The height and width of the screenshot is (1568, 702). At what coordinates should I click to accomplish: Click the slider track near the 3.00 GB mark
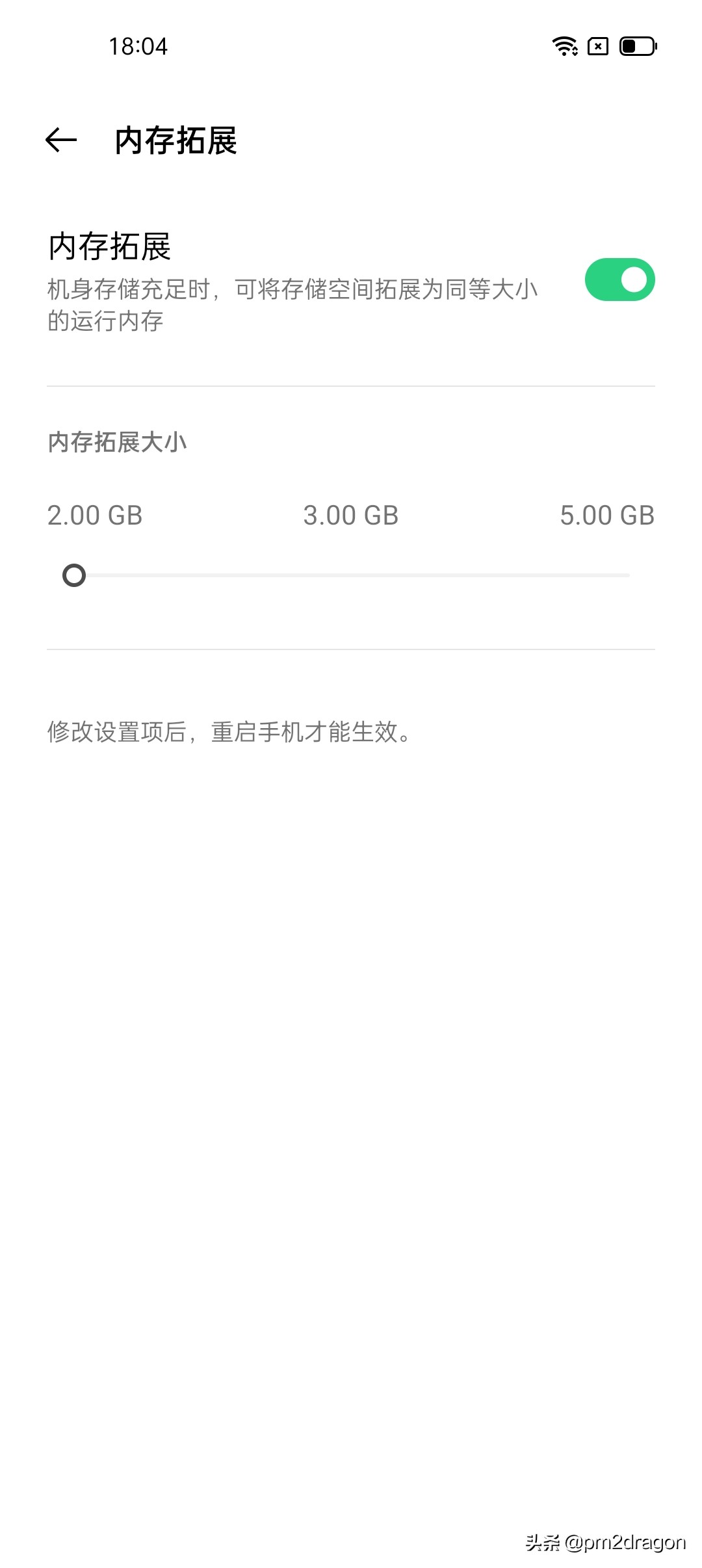pyautogui.click(x=351, y=576)
